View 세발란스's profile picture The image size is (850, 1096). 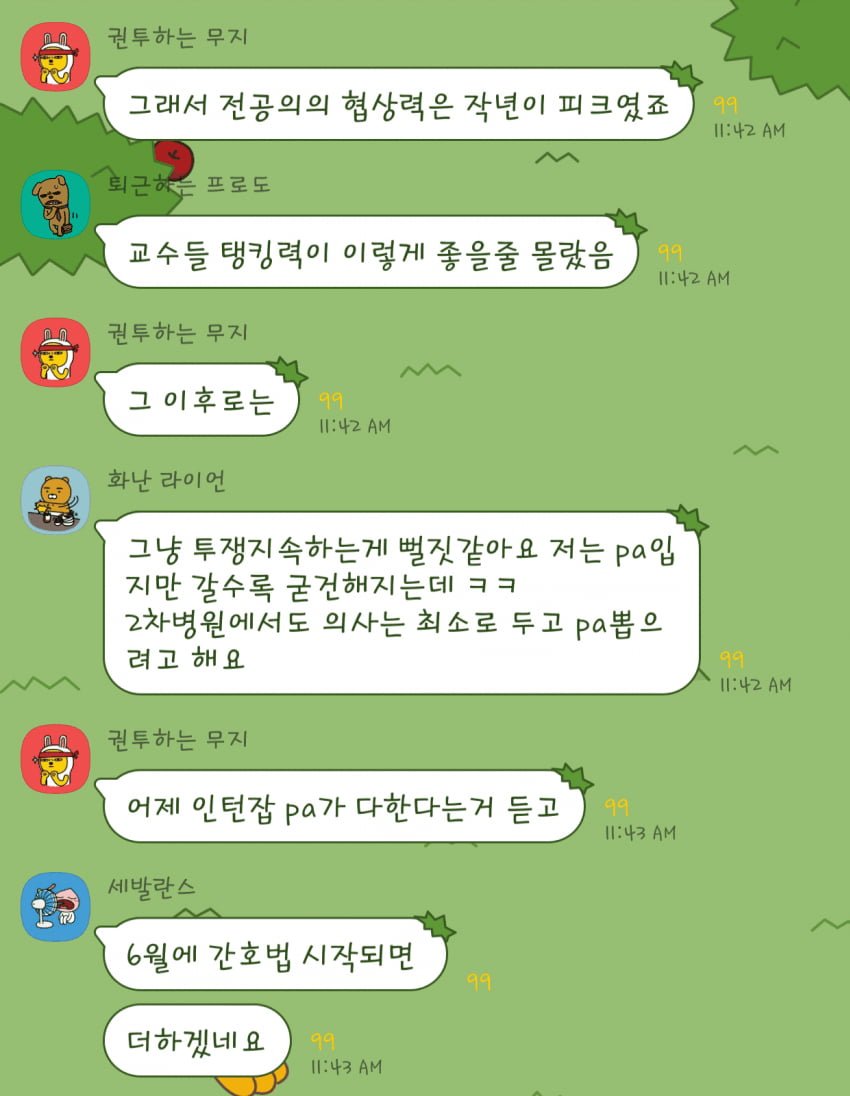click(55, 906)
